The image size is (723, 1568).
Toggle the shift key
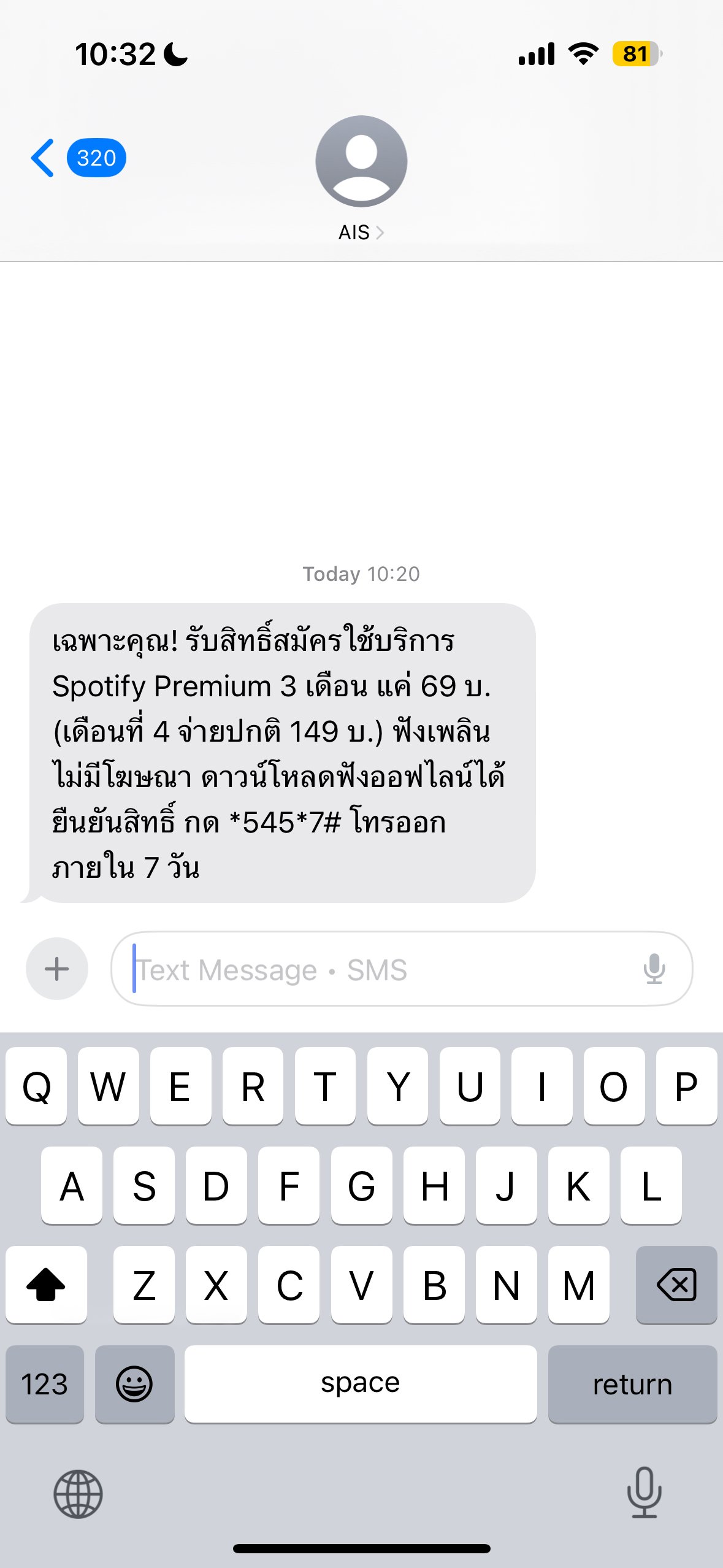46,1285
